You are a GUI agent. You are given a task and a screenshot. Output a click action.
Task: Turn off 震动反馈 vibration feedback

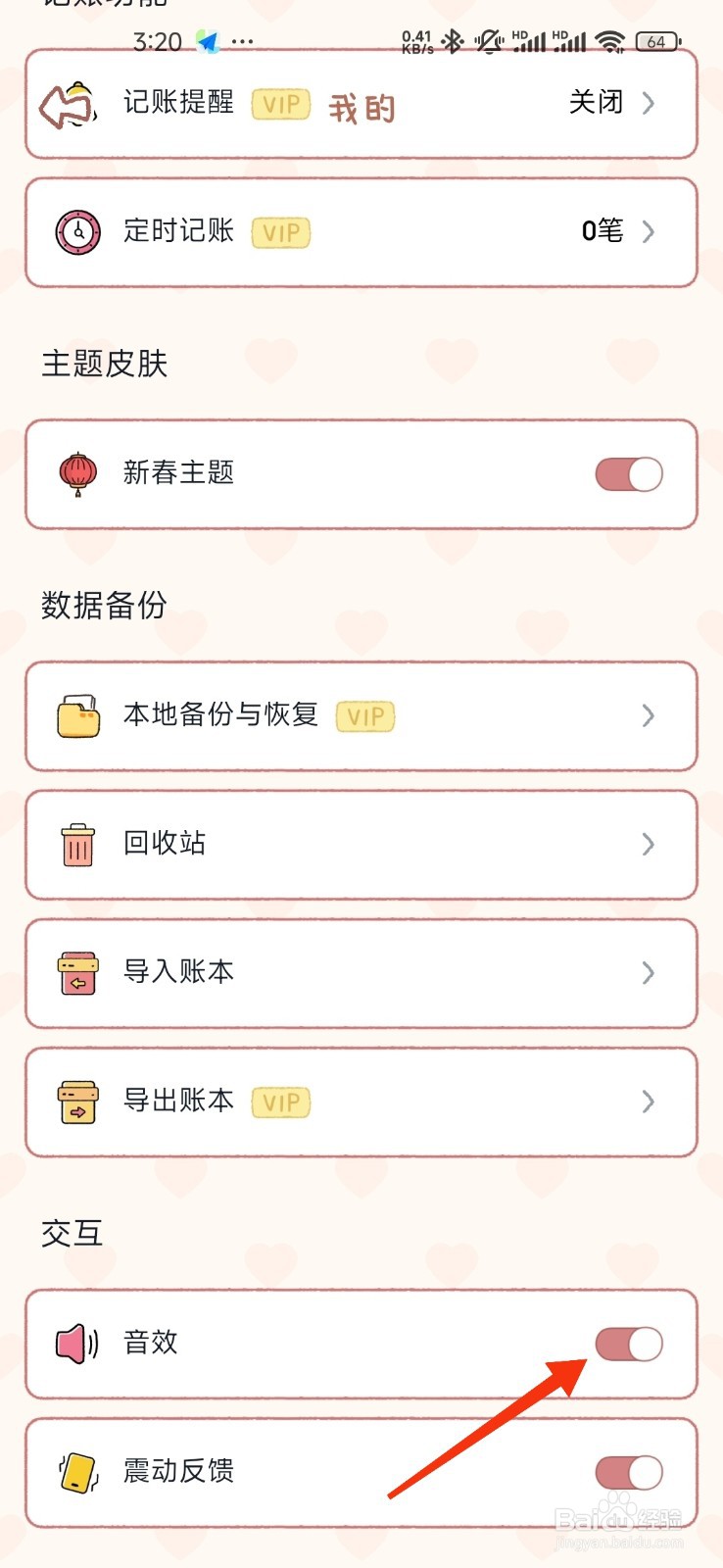point(628,1472)
